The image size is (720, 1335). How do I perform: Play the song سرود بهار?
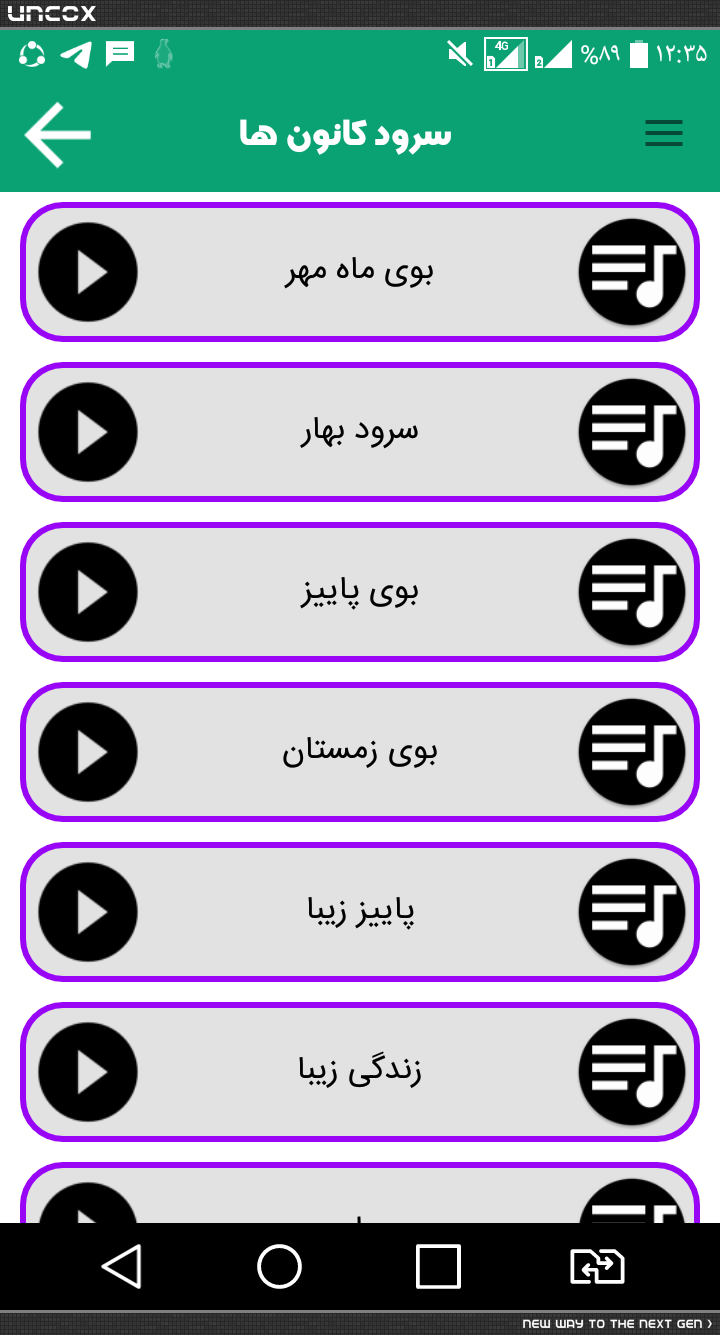88,432
